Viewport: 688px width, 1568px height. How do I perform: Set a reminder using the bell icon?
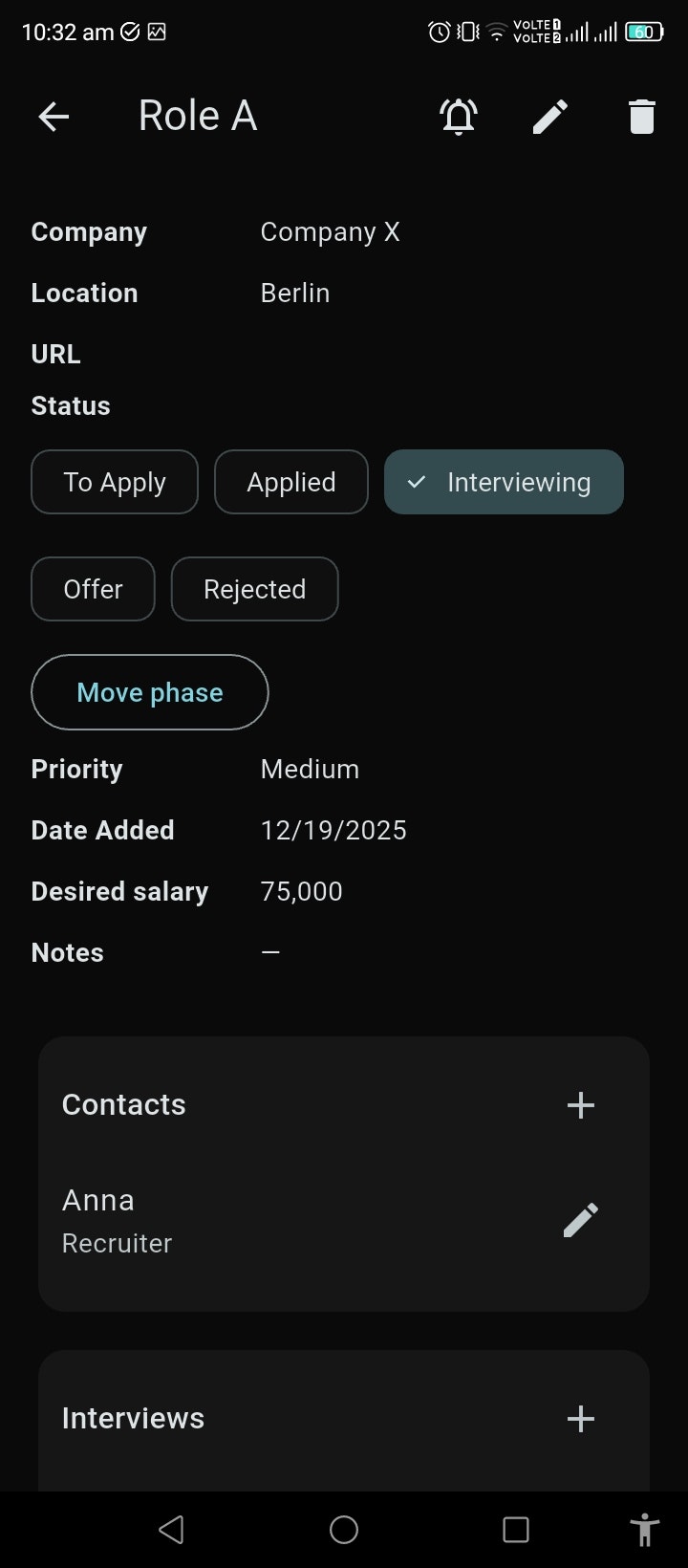[x=458, y=116]
